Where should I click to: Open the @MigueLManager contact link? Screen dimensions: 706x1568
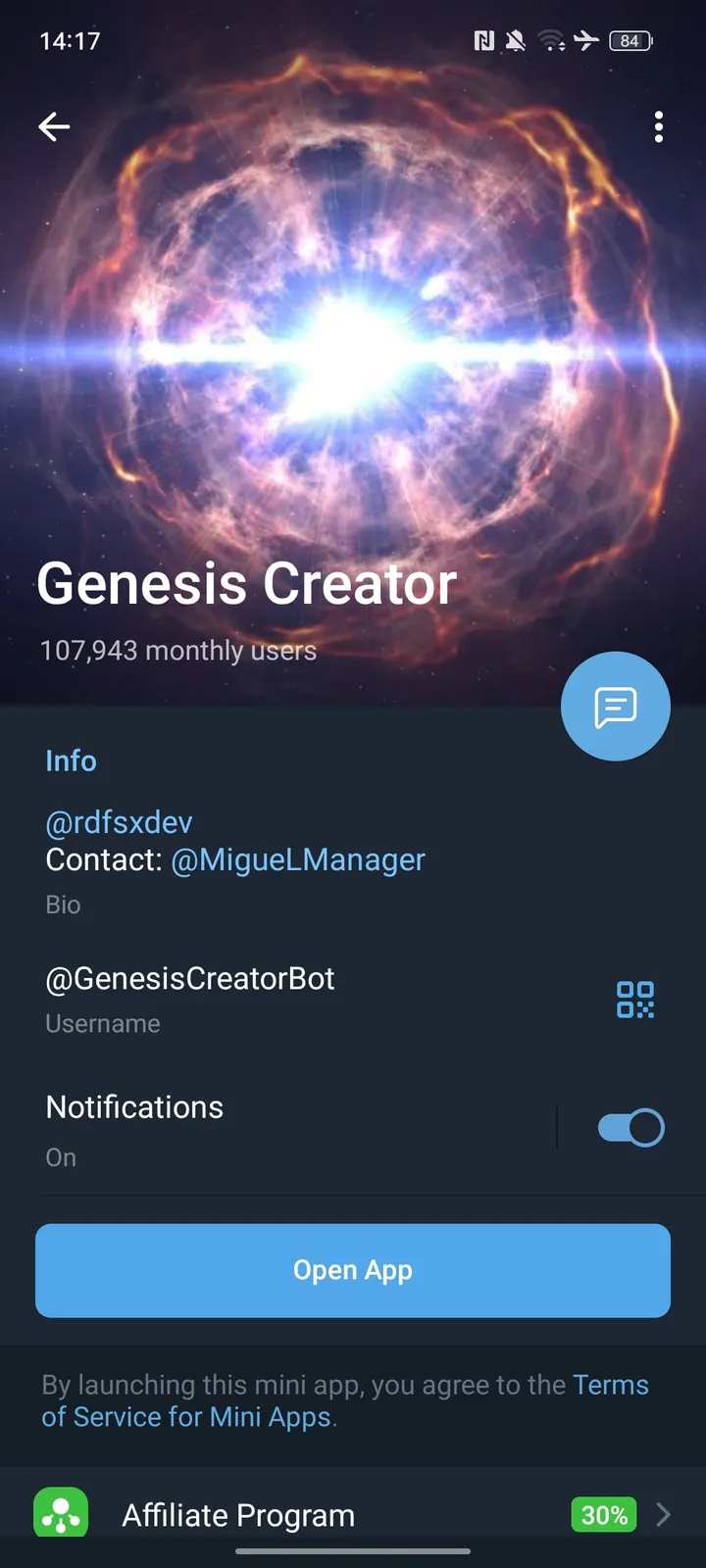pos(297,859)
